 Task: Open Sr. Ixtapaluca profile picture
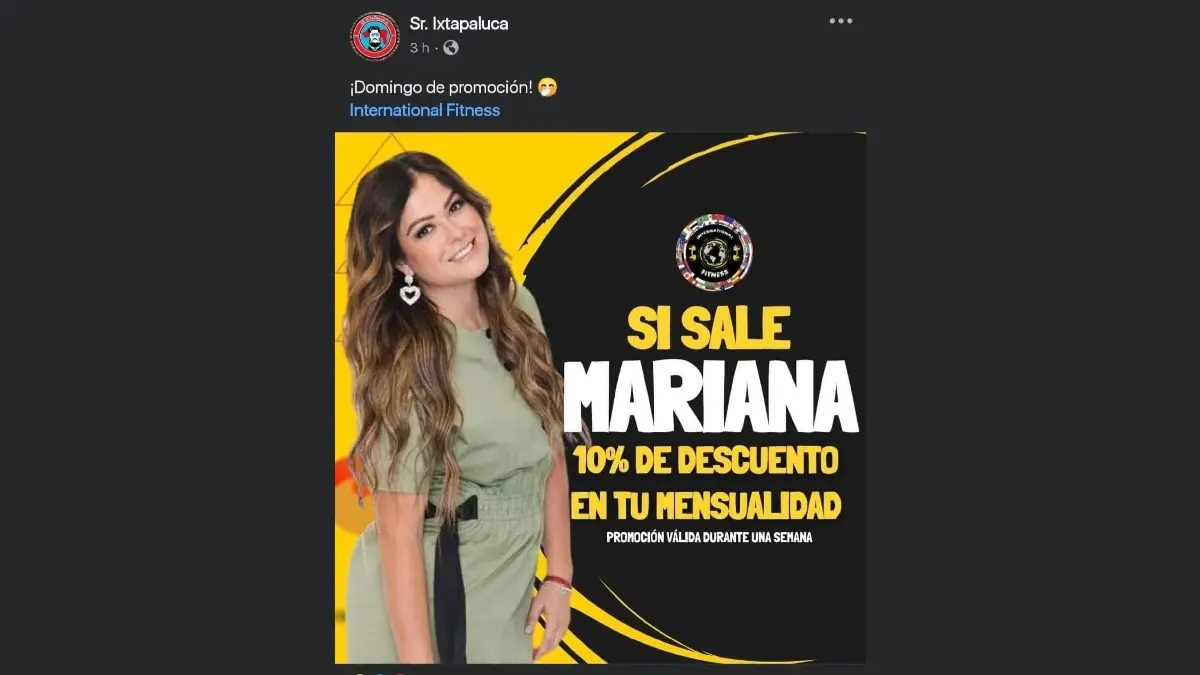tap(374, 36)
